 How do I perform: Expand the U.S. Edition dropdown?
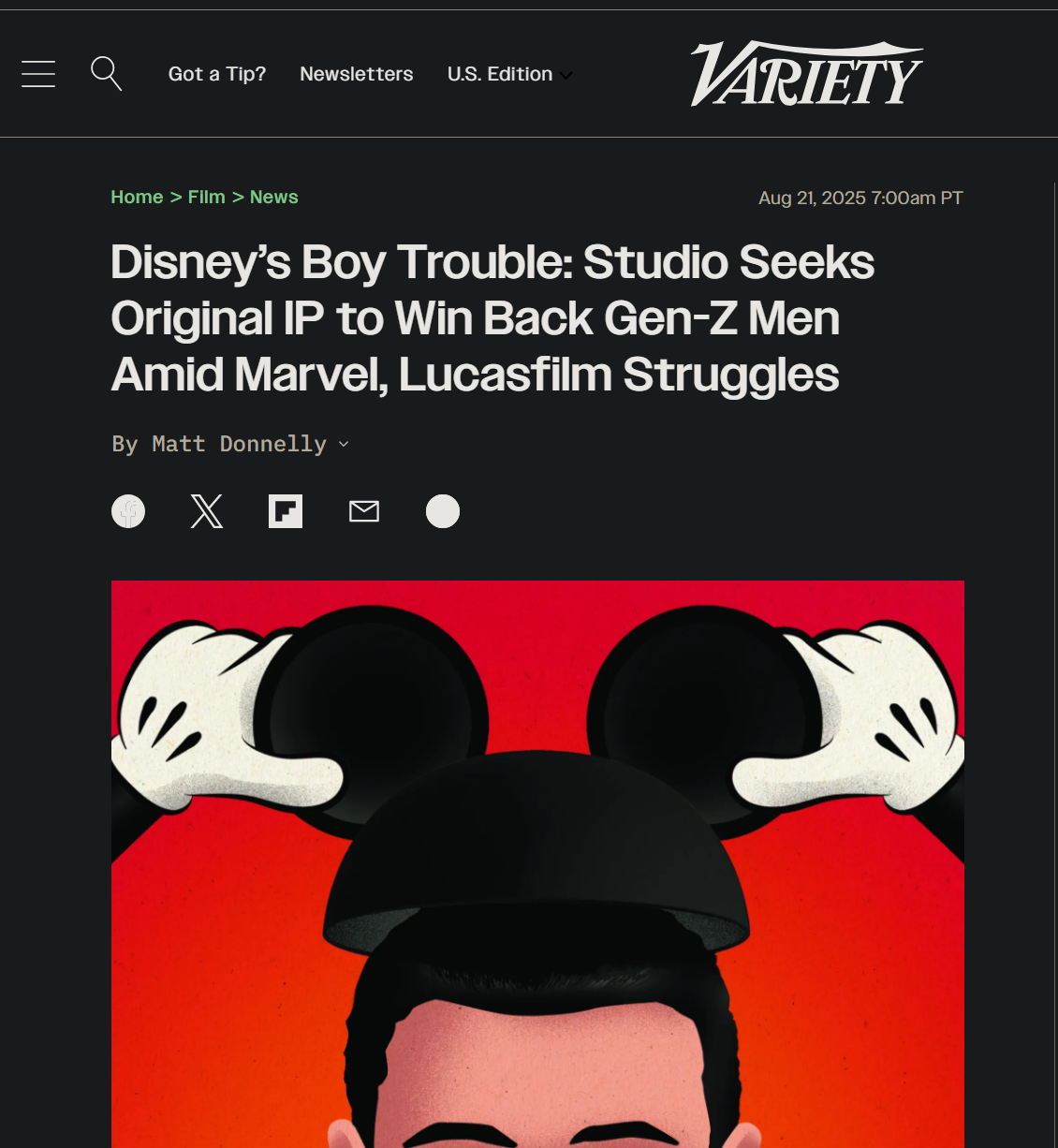click(510, 74)
